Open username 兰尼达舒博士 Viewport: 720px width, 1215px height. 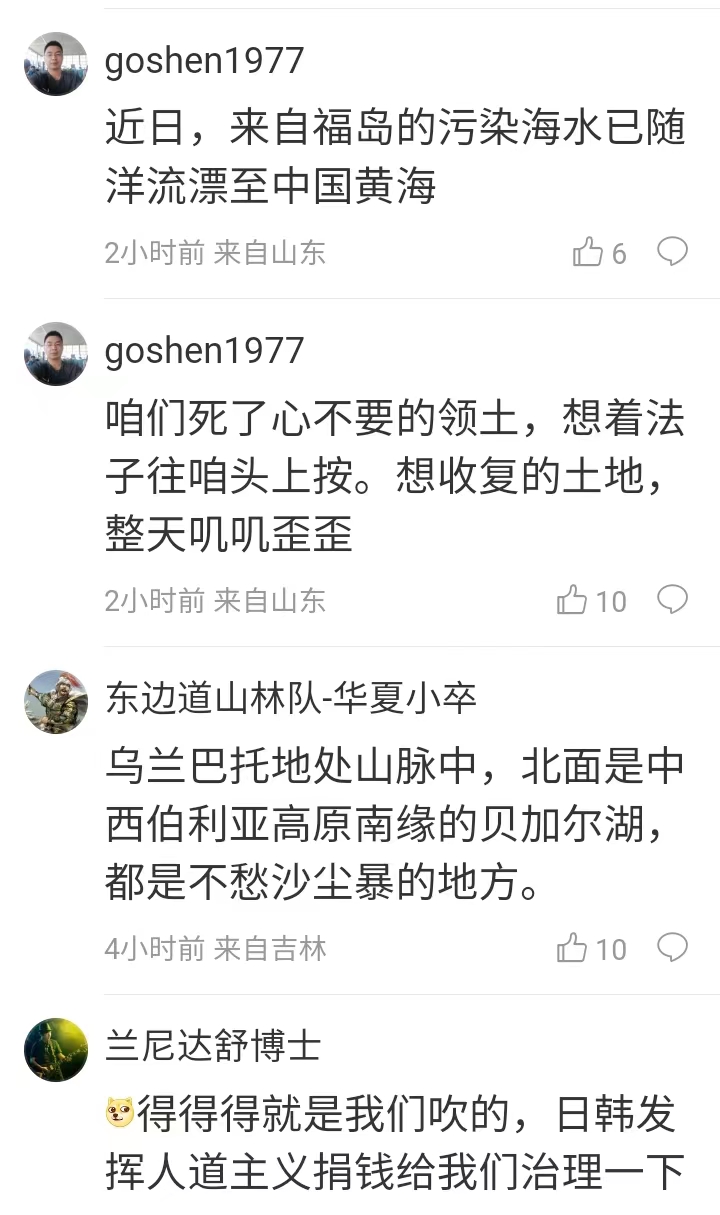point(213,1046)
